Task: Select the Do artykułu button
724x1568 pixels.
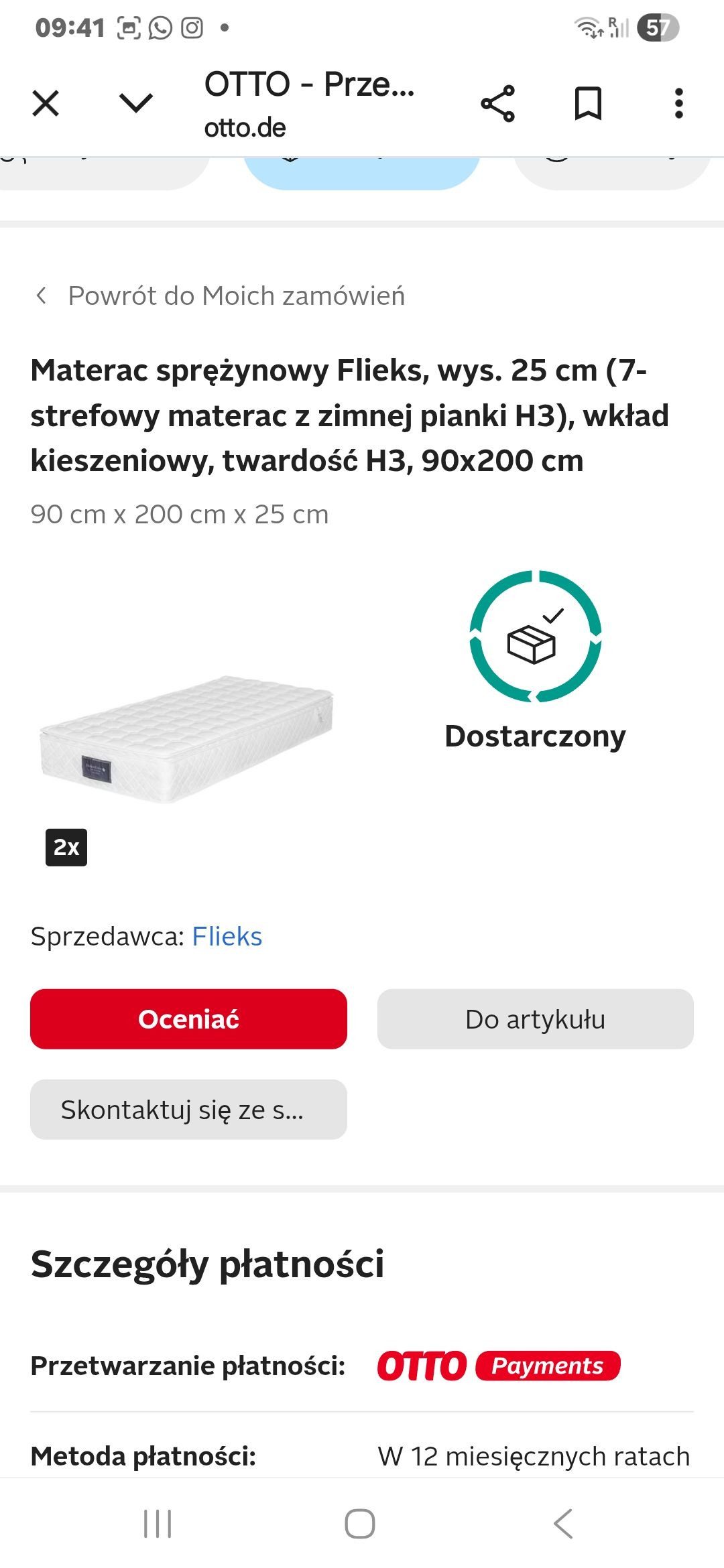Action: [535, 1019]
